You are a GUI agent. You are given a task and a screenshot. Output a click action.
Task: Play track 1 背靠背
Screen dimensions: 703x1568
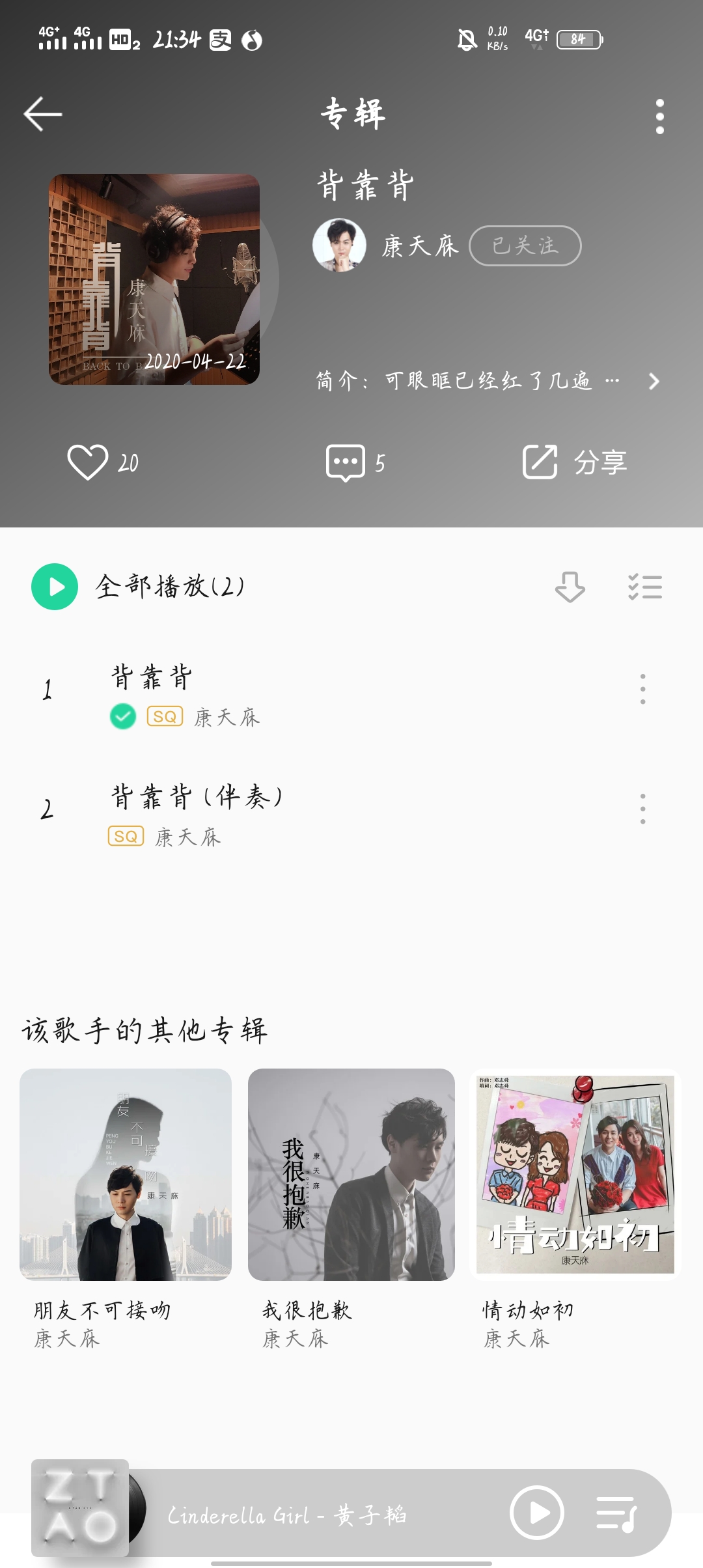[260, 690]
